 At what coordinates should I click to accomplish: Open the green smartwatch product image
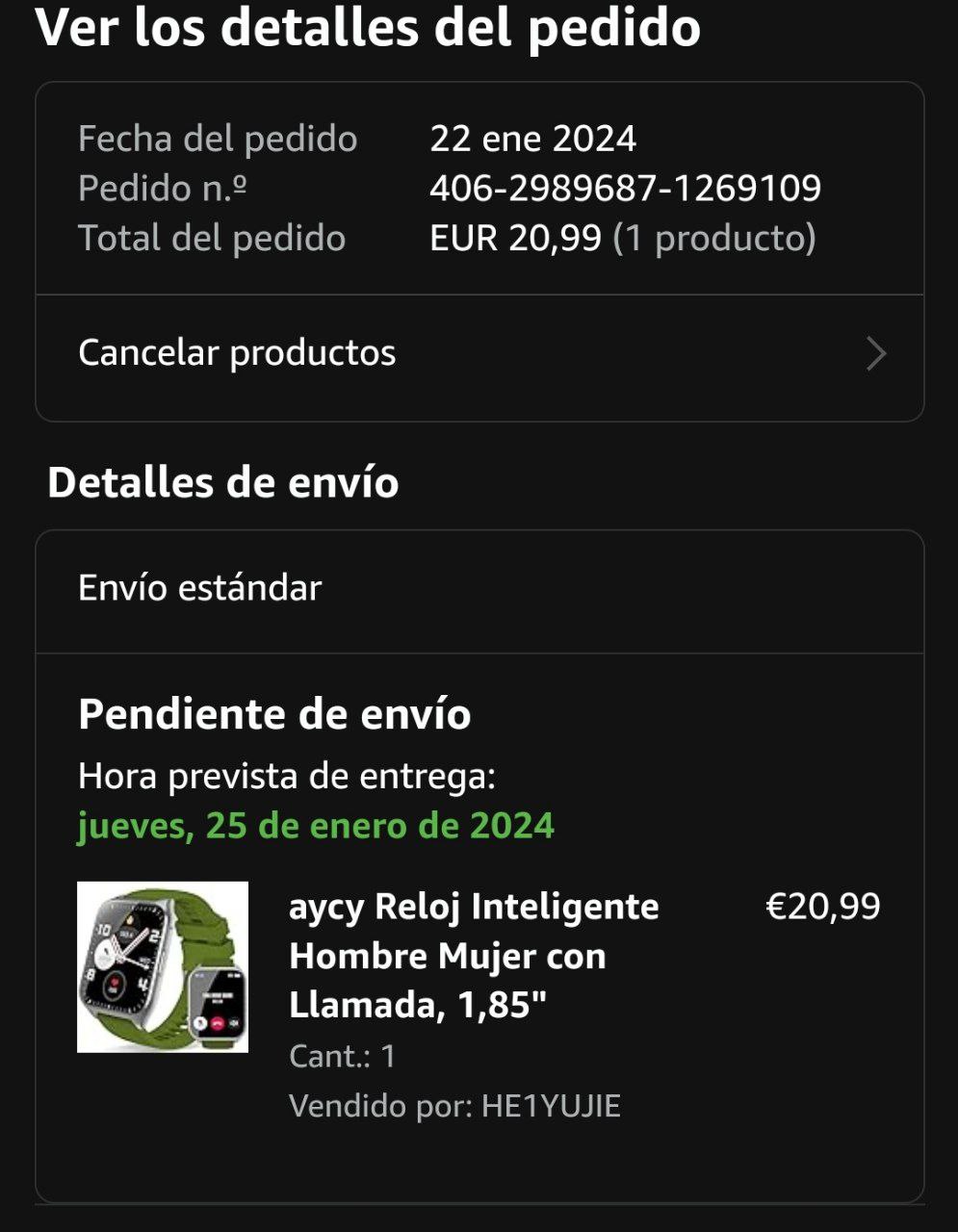click(x=163, y=966)
